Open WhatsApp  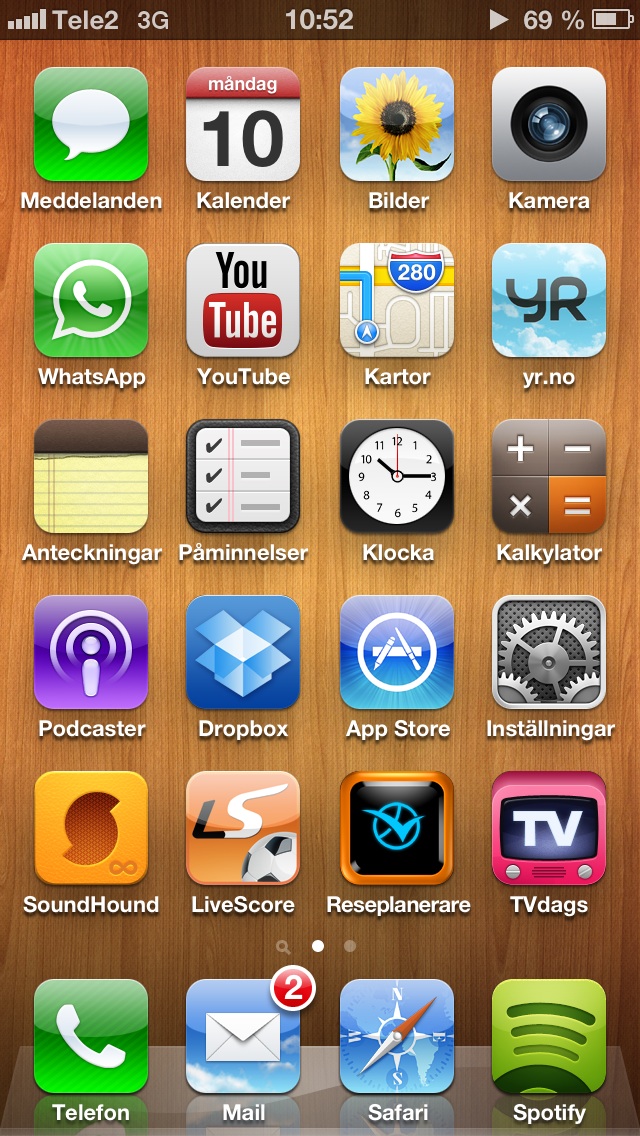click(91, 300)
